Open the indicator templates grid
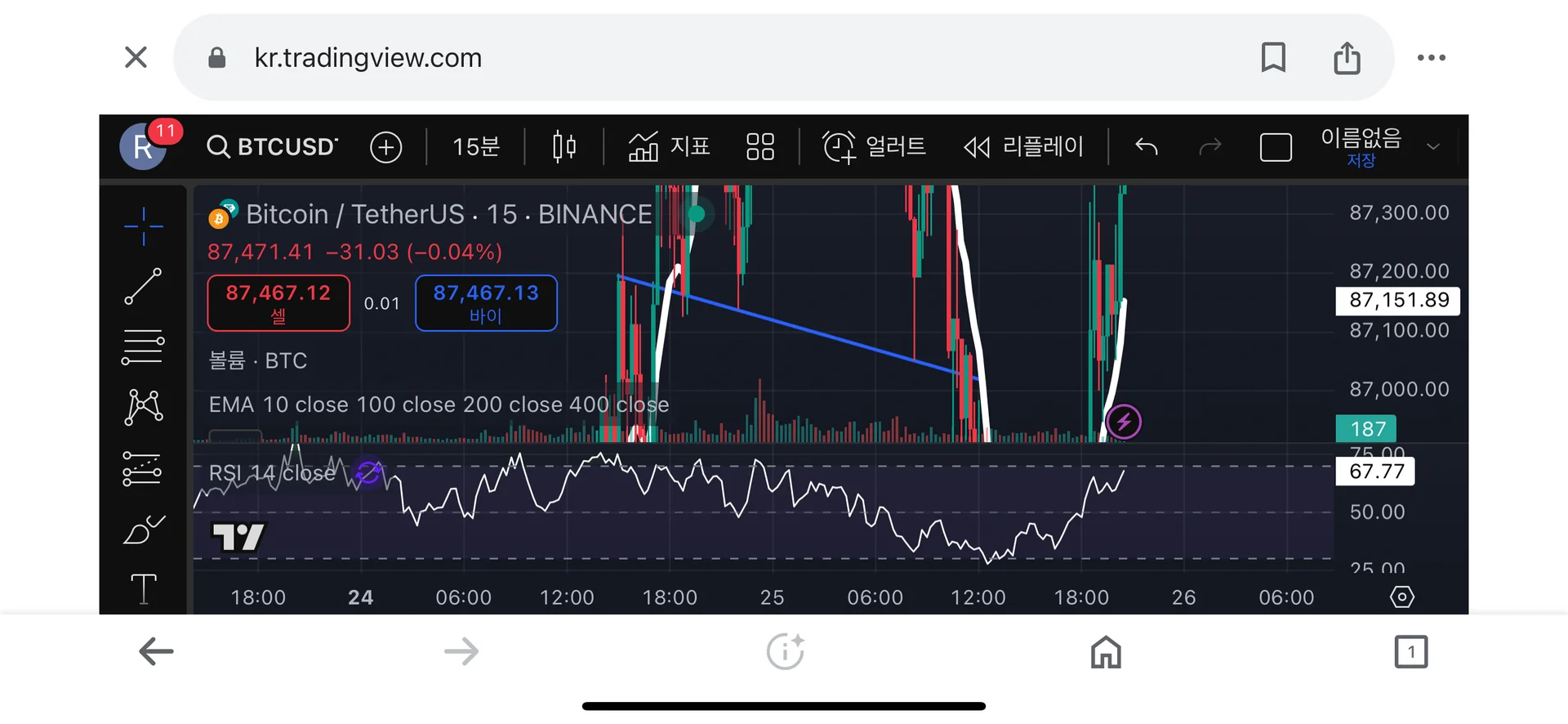 pos(759,147)
